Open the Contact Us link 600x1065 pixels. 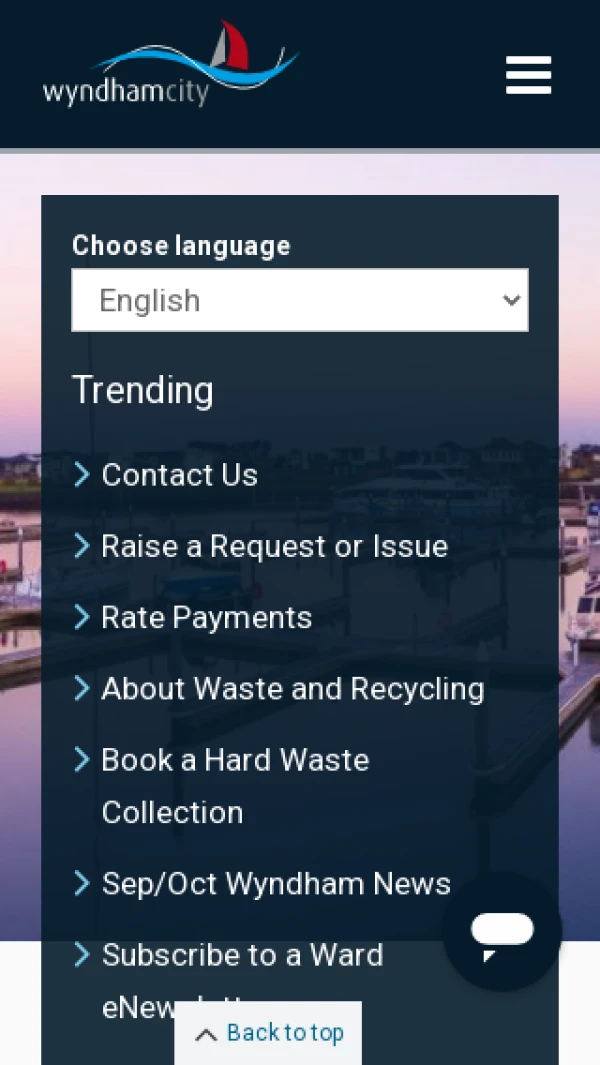pyautogui.click(x=179, y=475)
